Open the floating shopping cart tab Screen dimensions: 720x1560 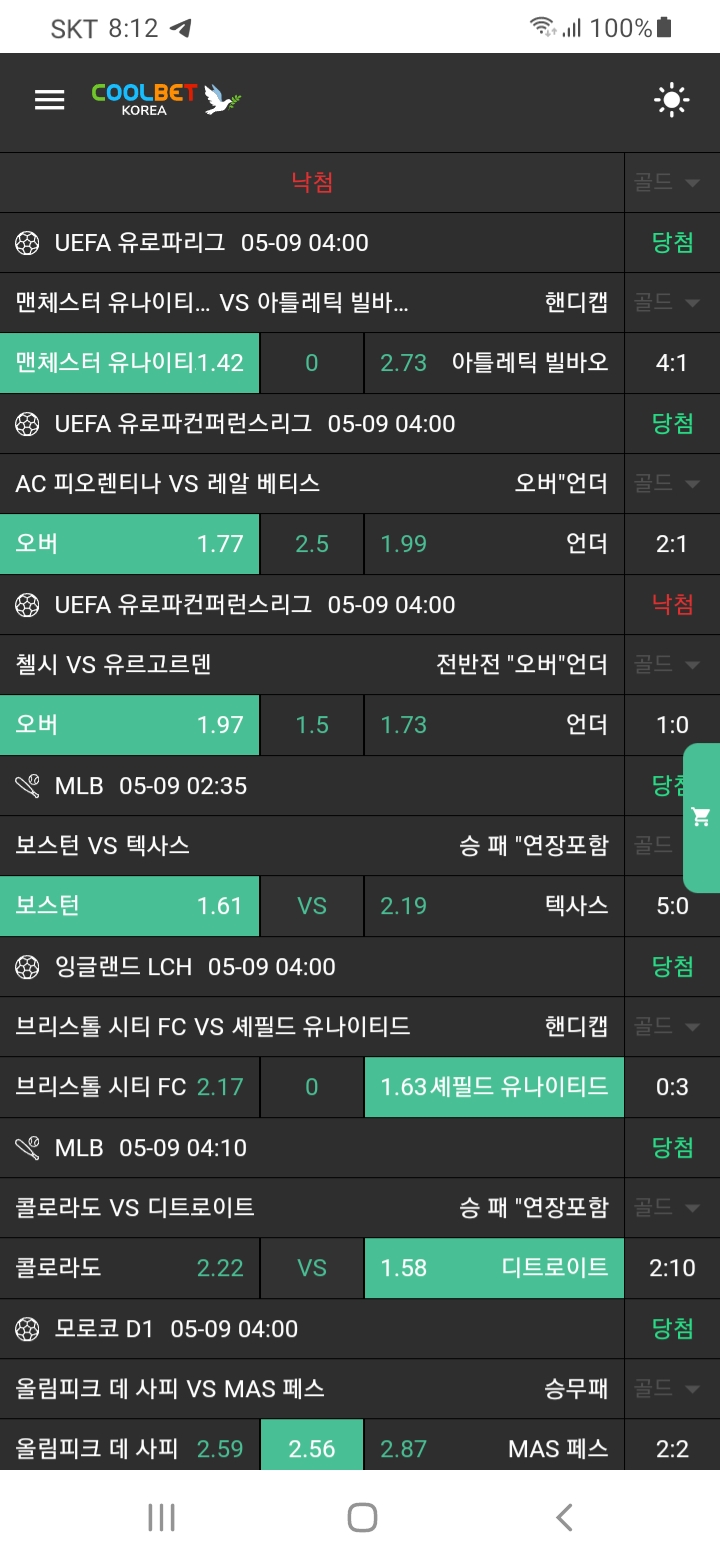[701, 817]
